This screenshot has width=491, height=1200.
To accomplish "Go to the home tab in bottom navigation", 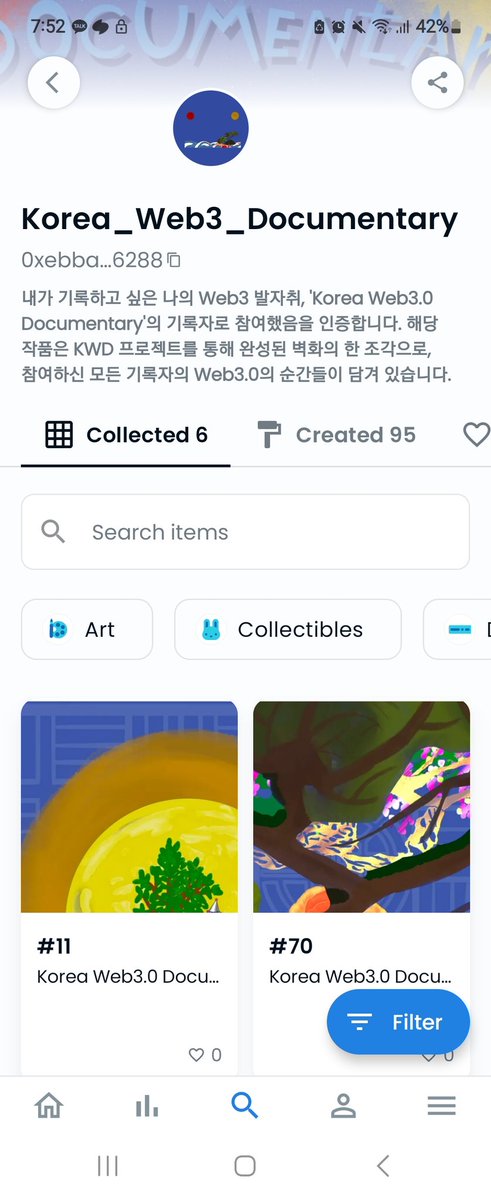I will click(x=48, y=1105).
